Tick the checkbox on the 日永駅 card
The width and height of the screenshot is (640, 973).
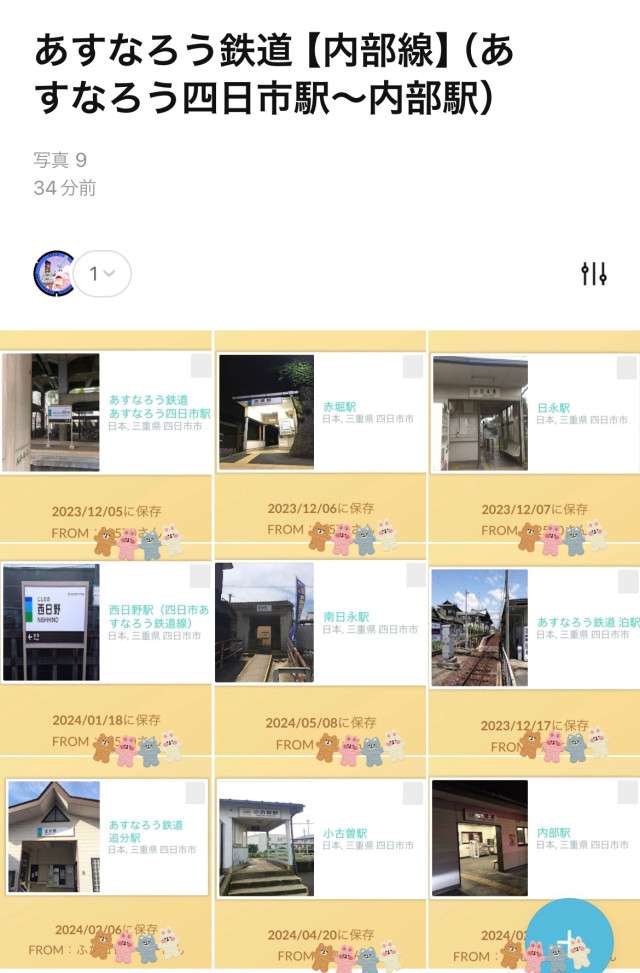[x=627, y=367]
